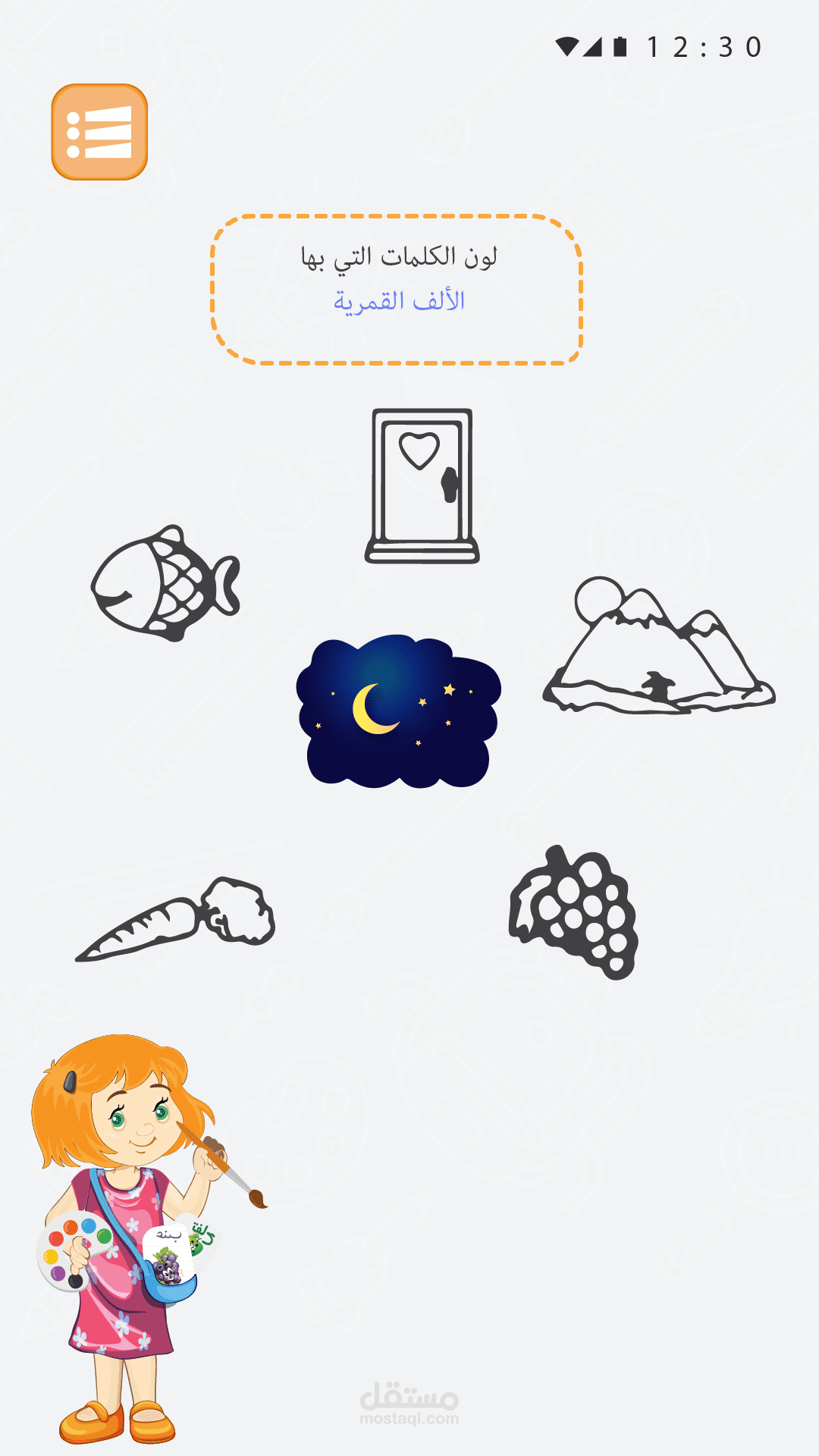Color the door picture
This screenshot has height=1456, width=819.
pyautogui.click(x=422, y=485)
